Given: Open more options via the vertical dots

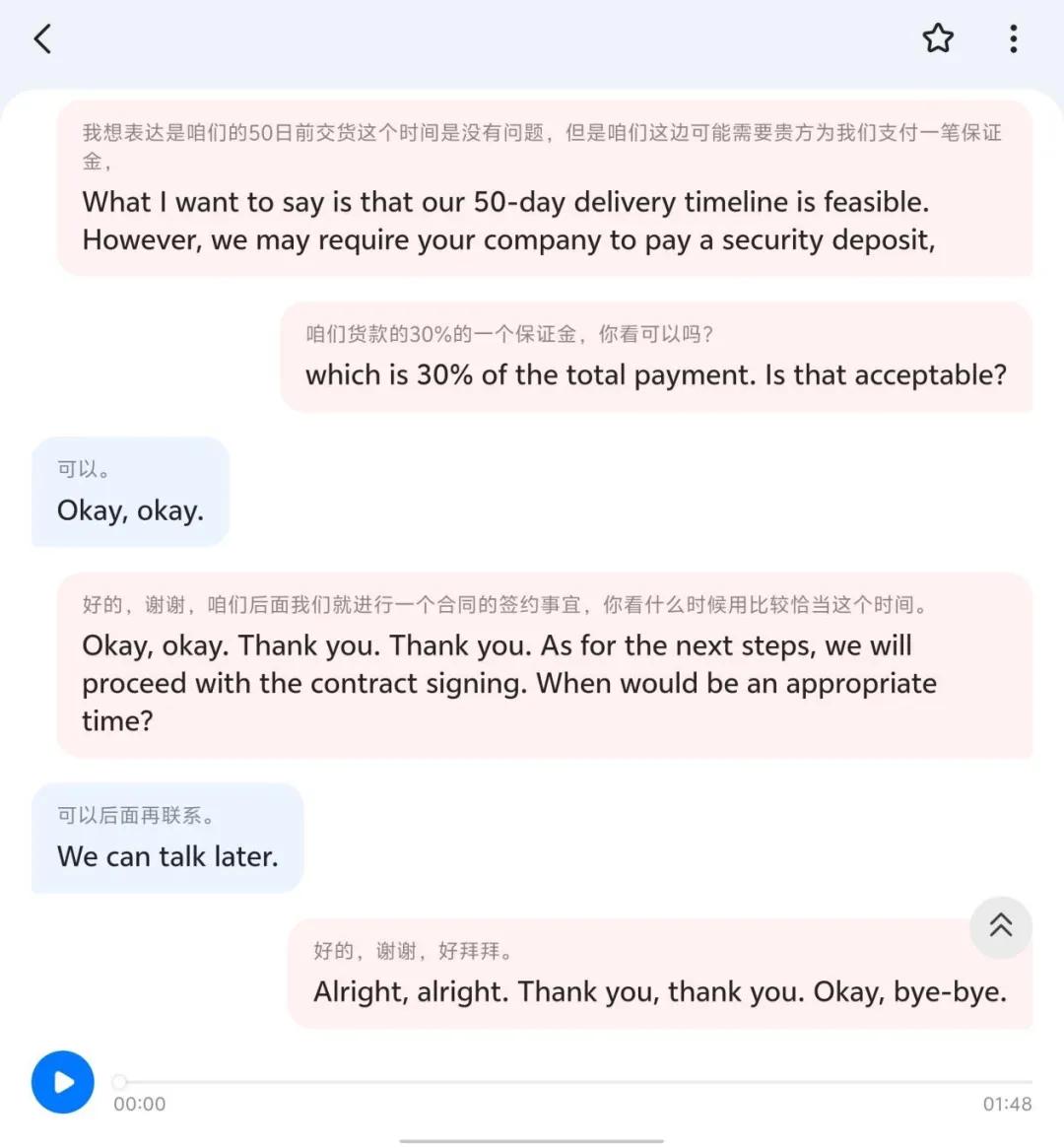Looking at the screenshot, I should (1013, 38).
